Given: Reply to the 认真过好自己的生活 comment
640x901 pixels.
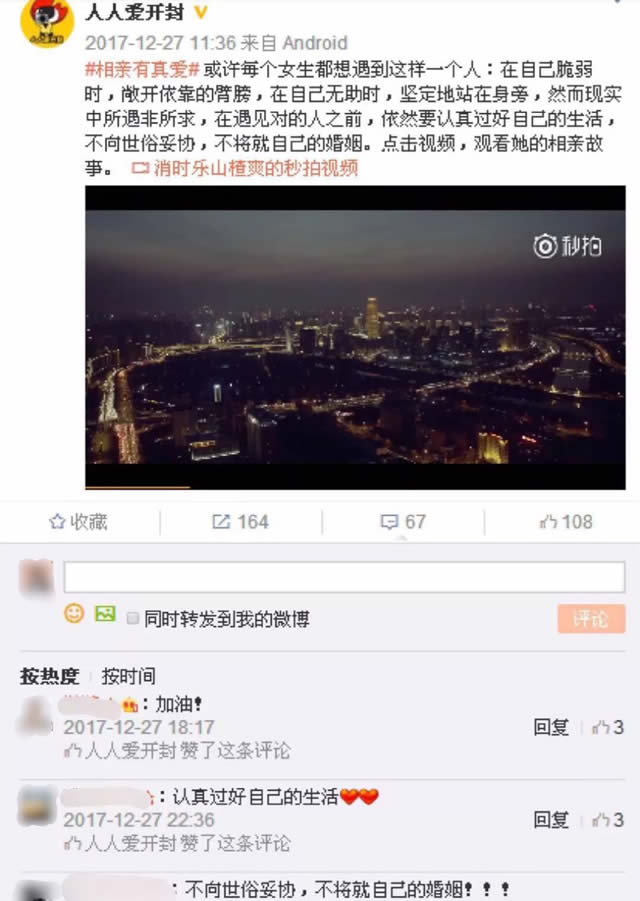Looking at the screenshot, I should [x=551, y=820].
